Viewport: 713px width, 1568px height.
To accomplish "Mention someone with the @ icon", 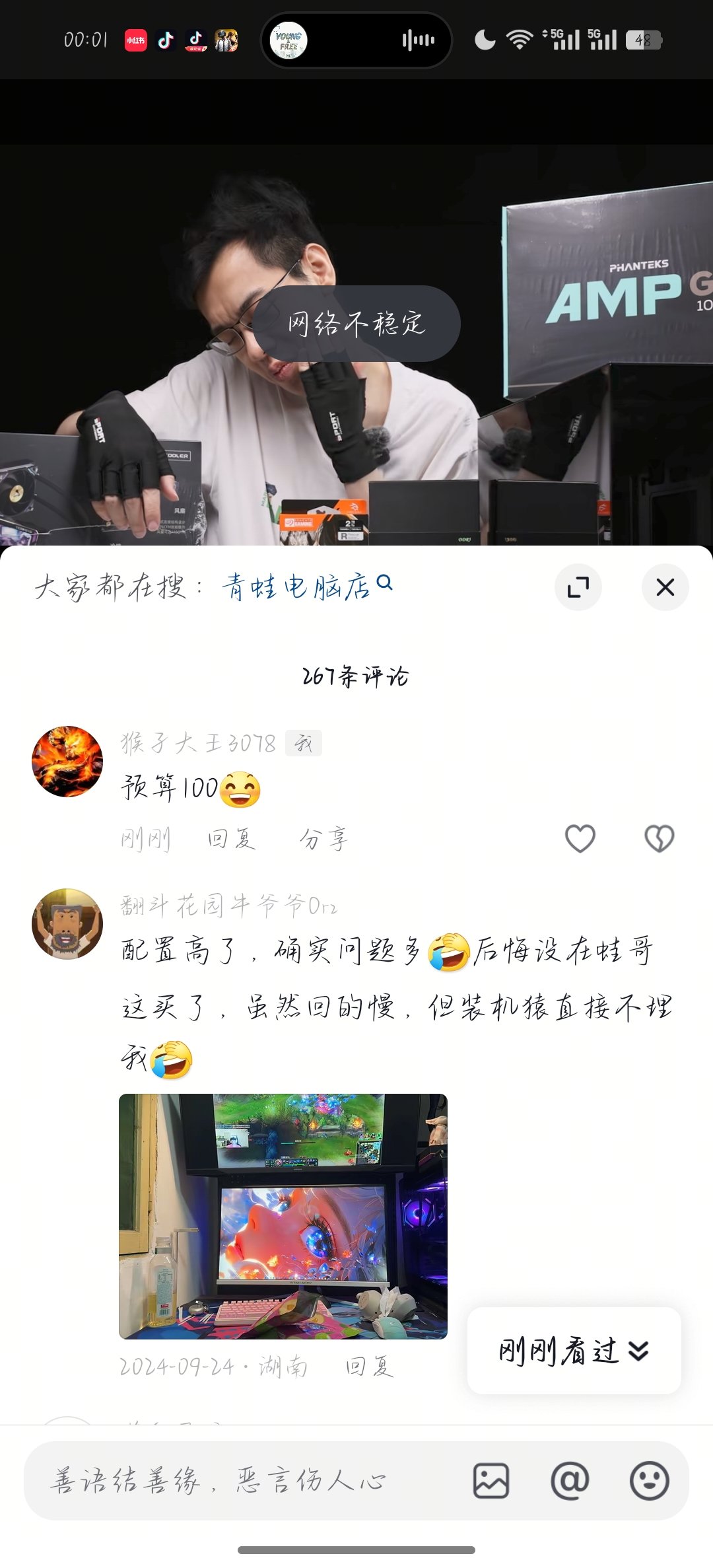I will 570,1480.
